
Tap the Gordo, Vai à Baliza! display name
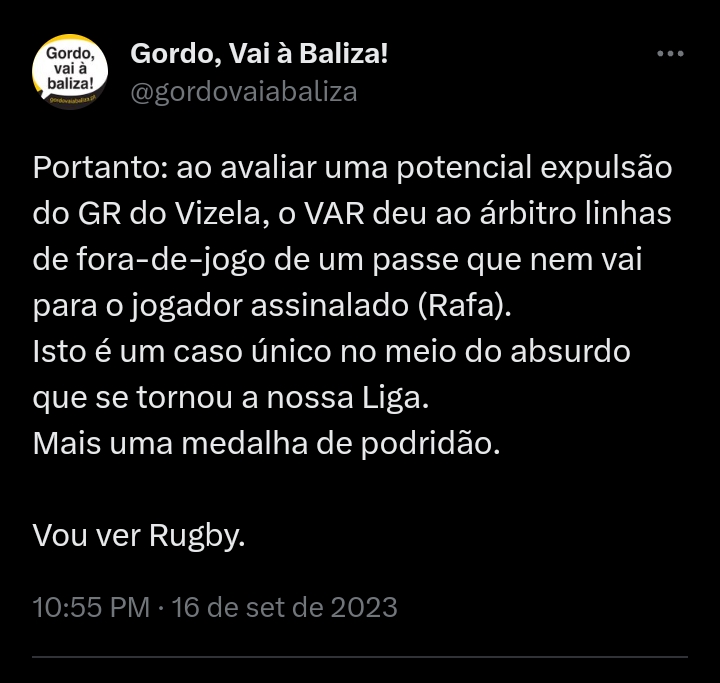[259, 53]
